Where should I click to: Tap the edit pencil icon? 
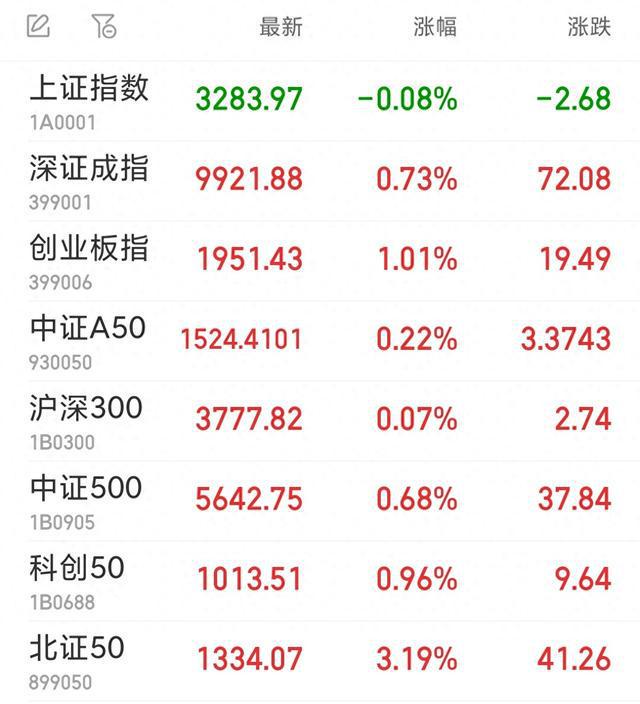click(38, 27)
